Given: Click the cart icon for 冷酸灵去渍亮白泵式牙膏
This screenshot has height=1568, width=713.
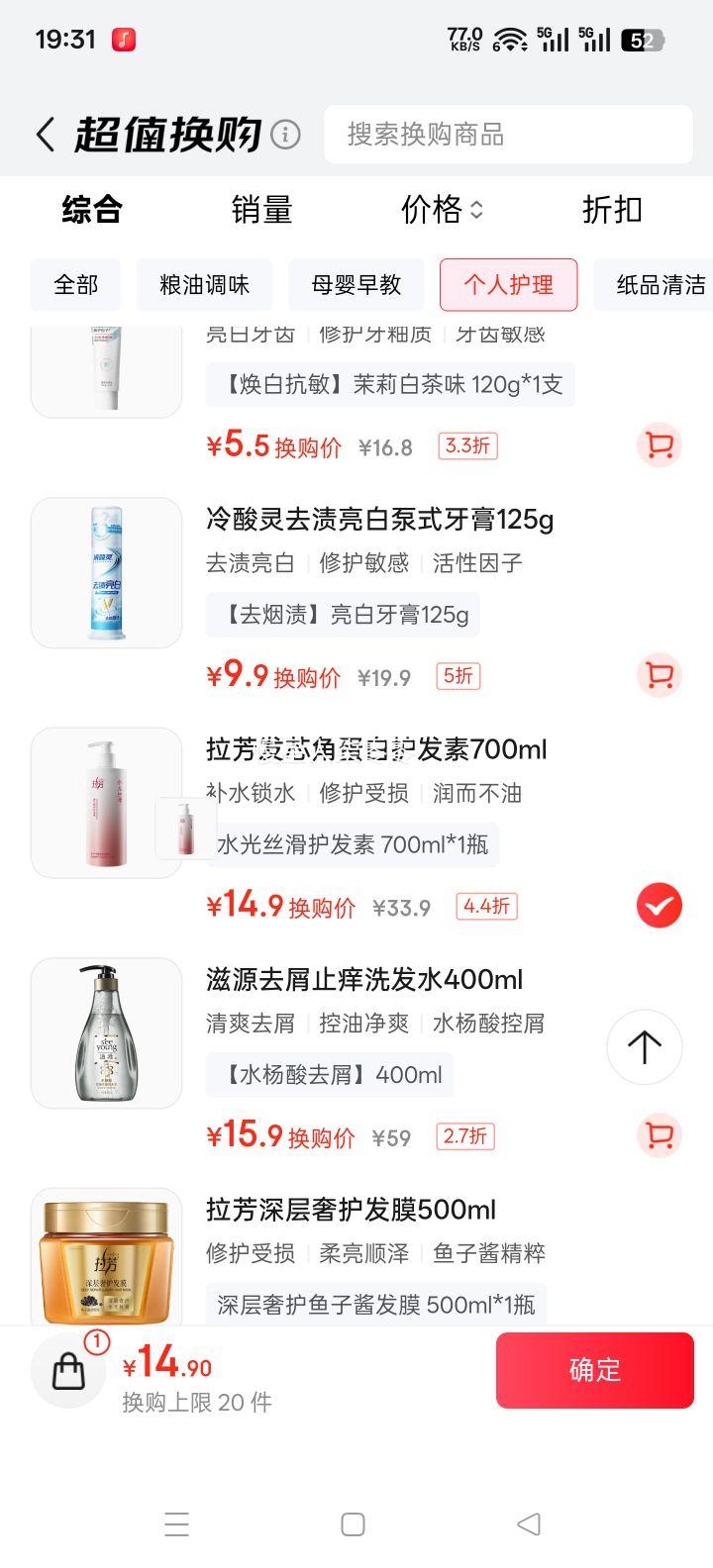Looking at the screenshot, I should click(x=659, y=675).
